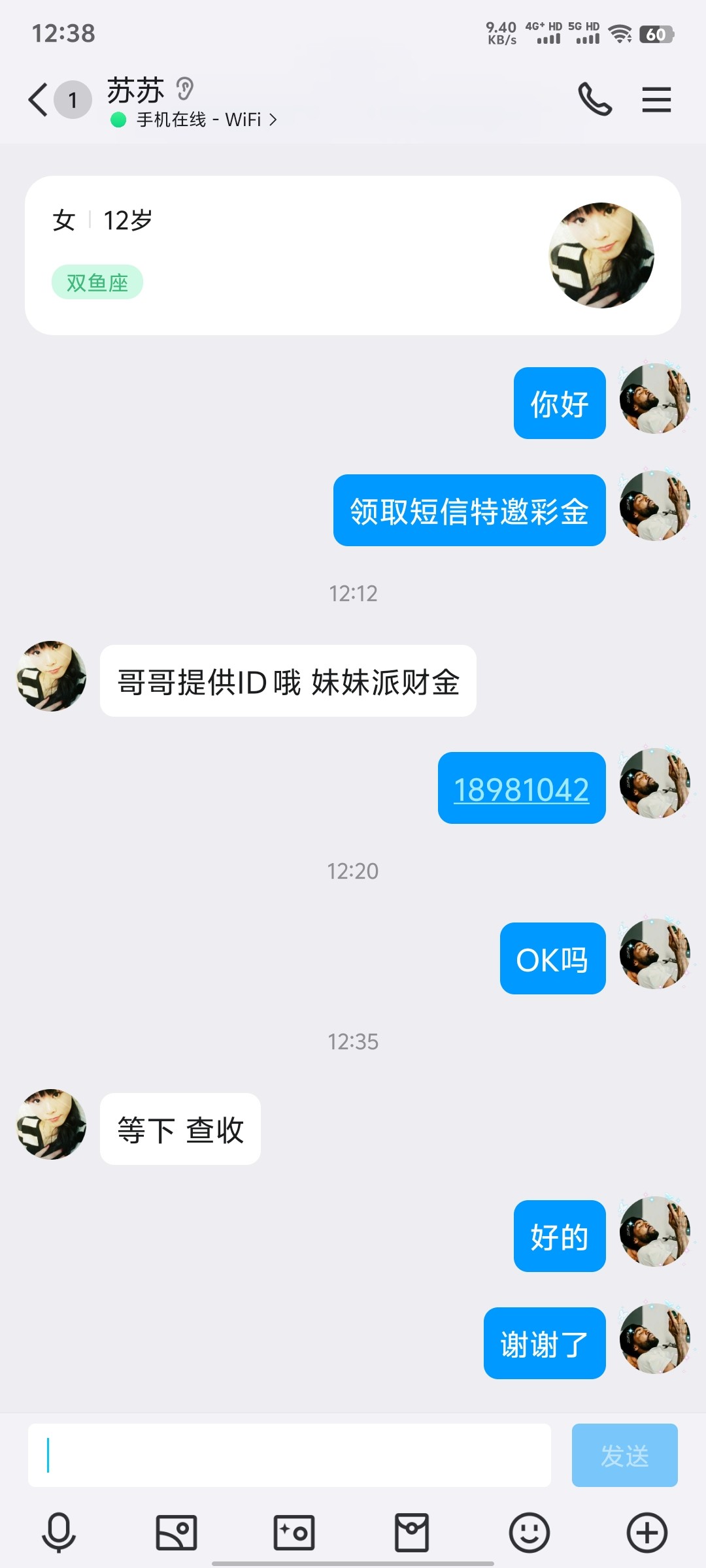Tap 苏苏's avatar beside '等下 查收' message
Viewport: 706px width, 1568px height.
52,1124
